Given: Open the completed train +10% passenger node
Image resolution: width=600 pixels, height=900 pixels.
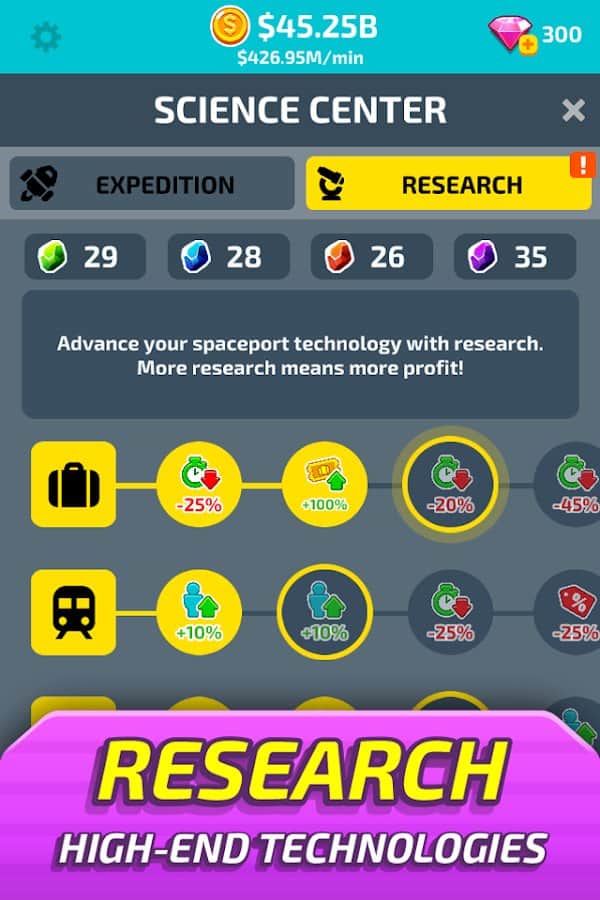Looking at the screenshot, I should click(x=199, y=612).
